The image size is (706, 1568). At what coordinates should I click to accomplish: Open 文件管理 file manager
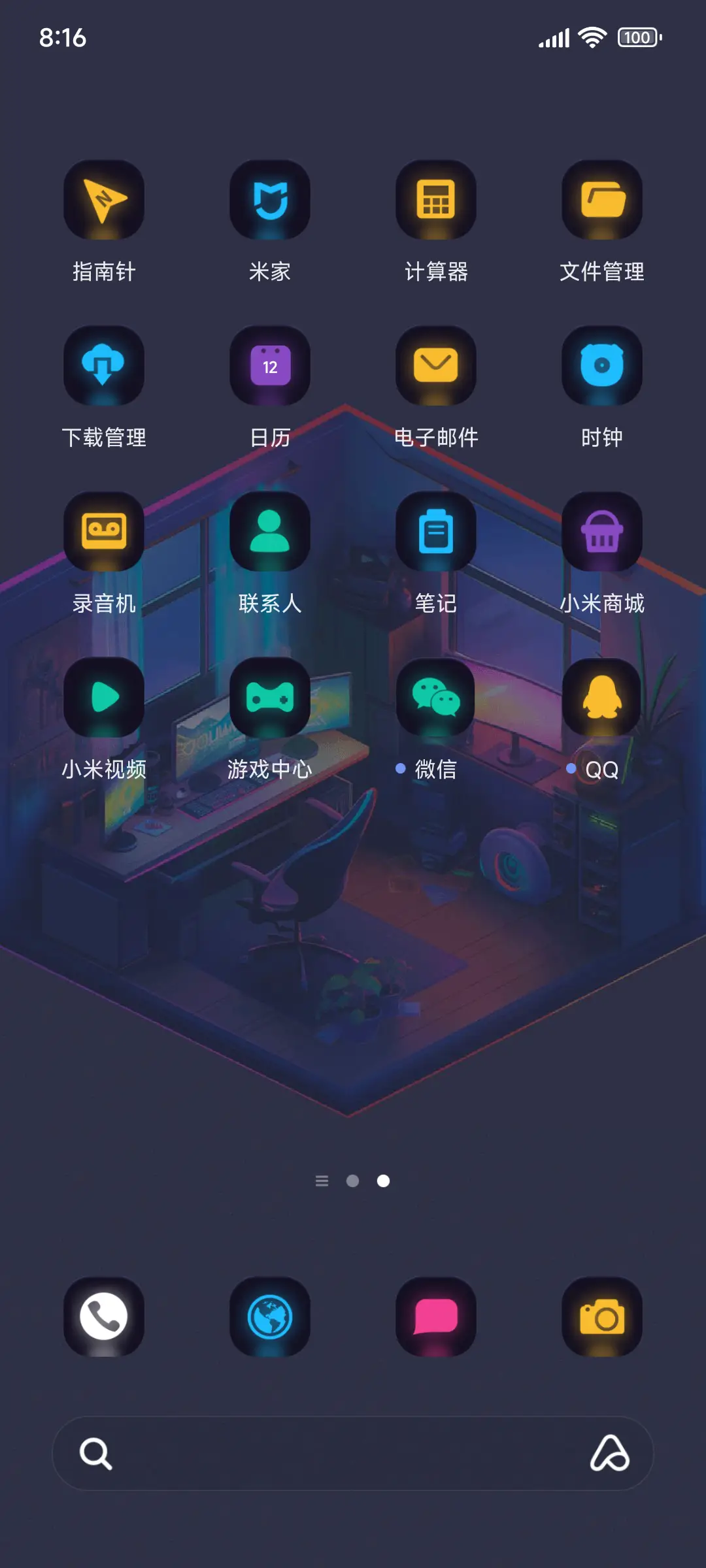[602, 200]
